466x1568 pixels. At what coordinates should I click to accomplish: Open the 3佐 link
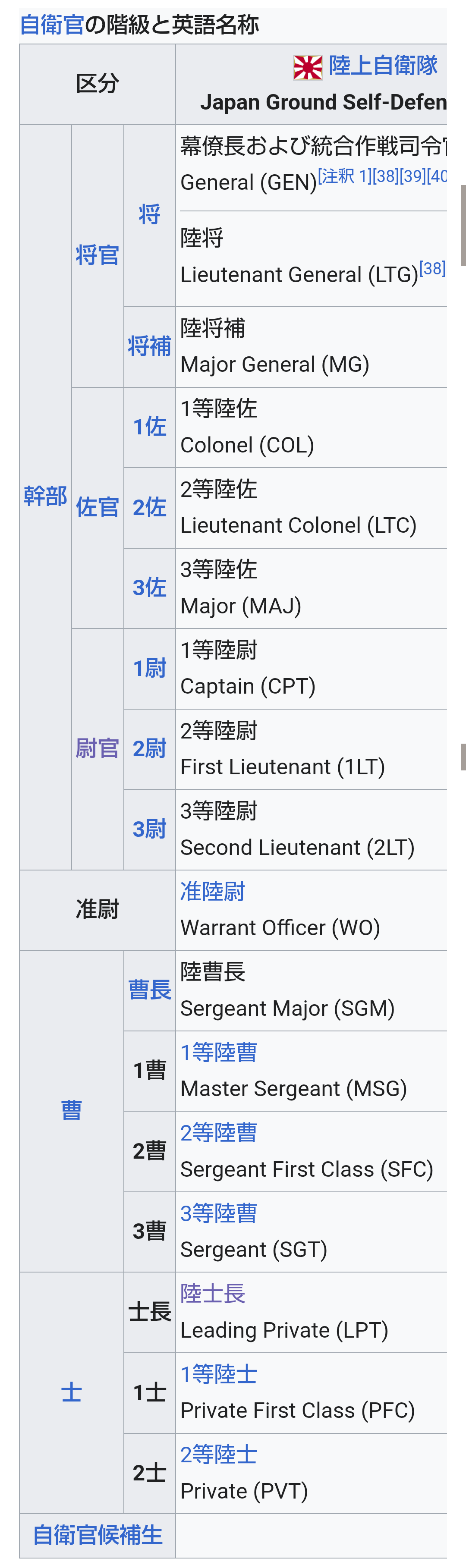coord(149,588)
